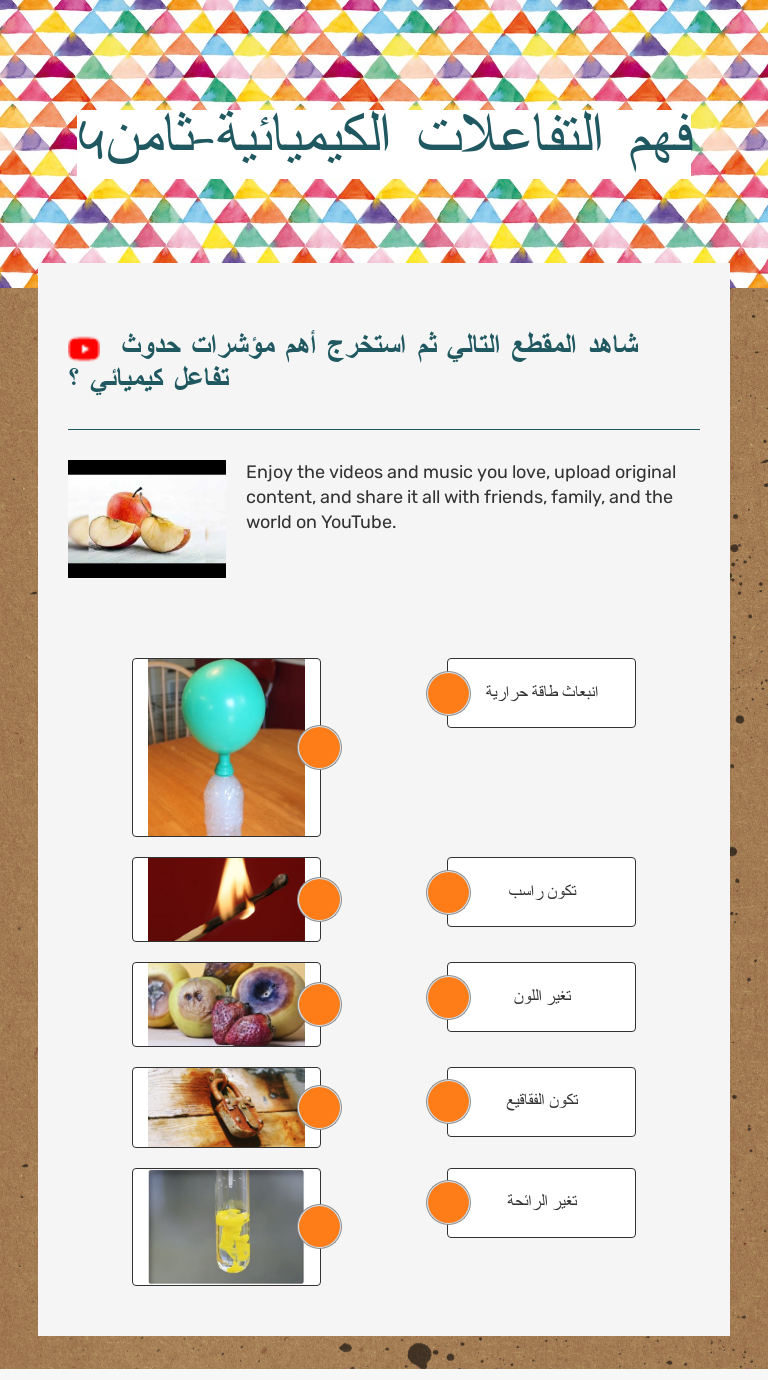This screenshot has height=1380, width=768.
Task: Choose the answer تكون الفقاقيع
Action: point(541,1102)
